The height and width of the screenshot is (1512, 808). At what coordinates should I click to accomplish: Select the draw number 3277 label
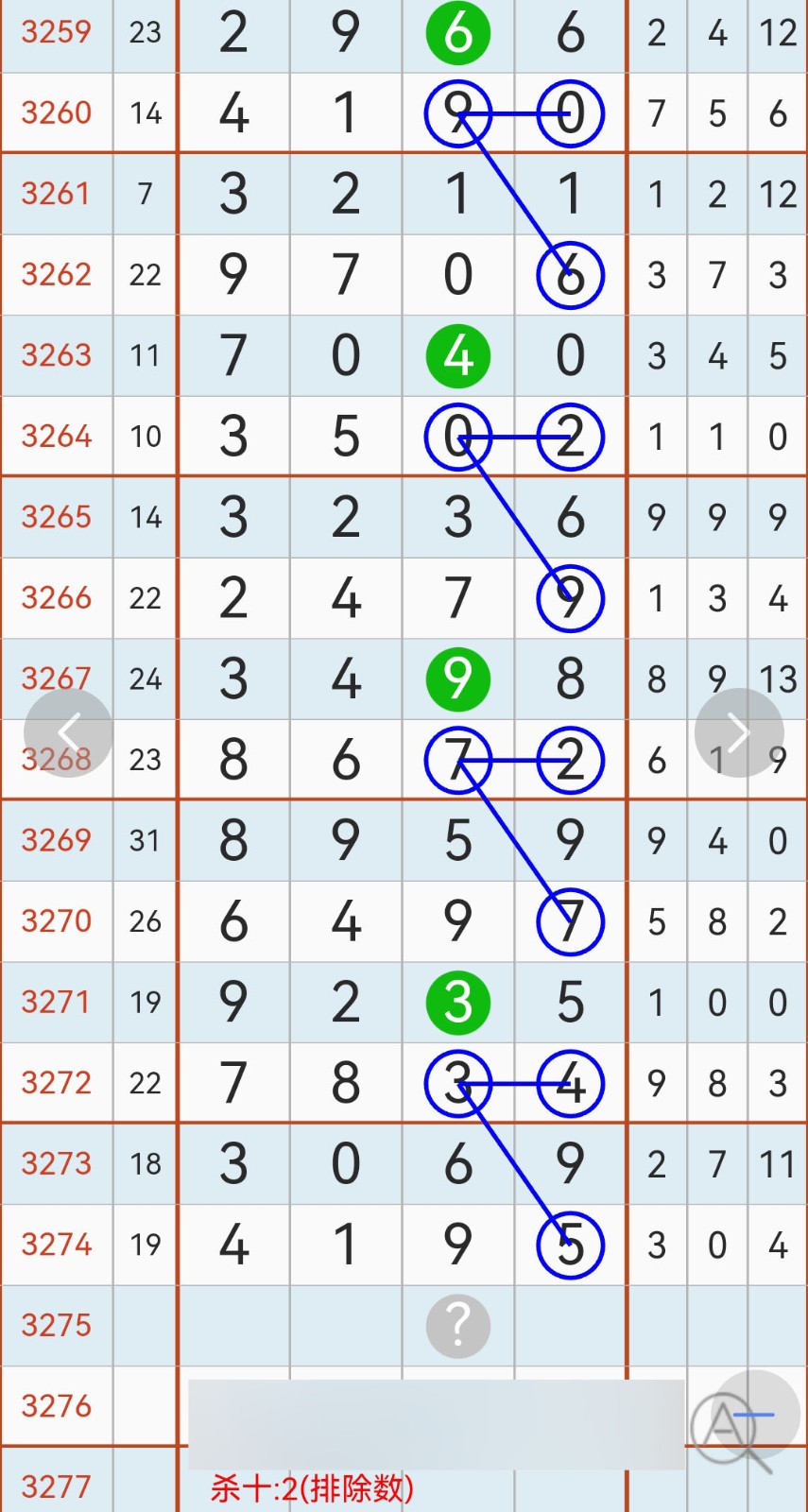[56, 1486]
